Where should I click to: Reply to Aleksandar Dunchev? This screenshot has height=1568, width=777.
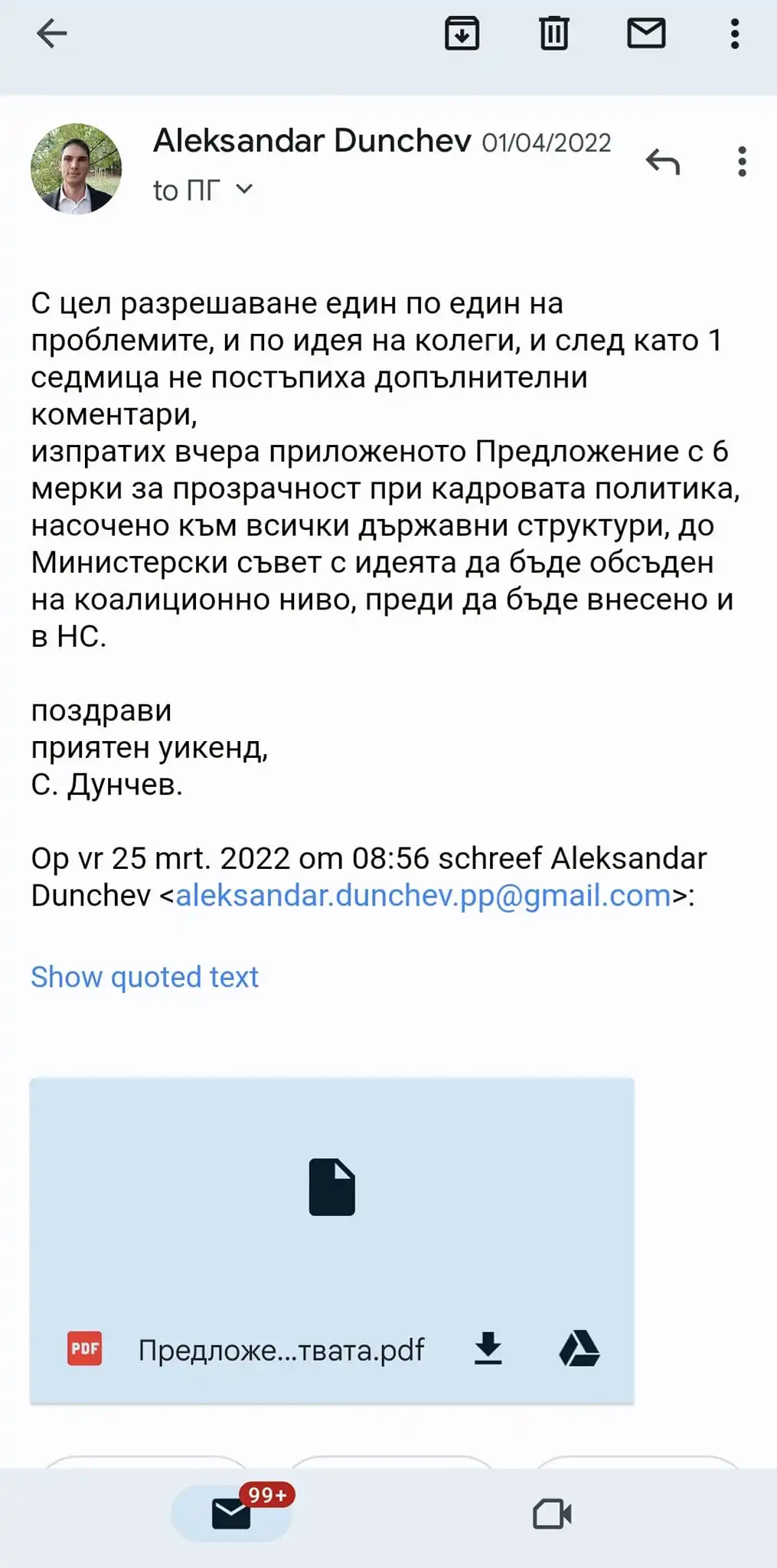(x=663, y=162)
